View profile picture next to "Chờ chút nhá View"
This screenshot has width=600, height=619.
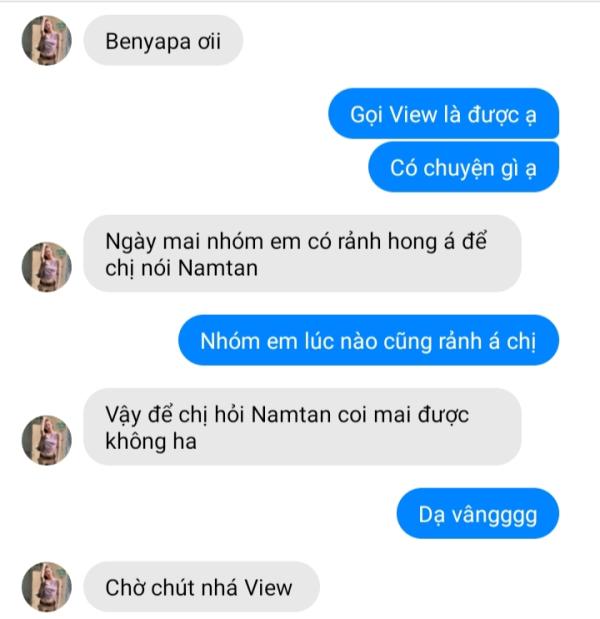pyautogui.click(x=46, y=587)
